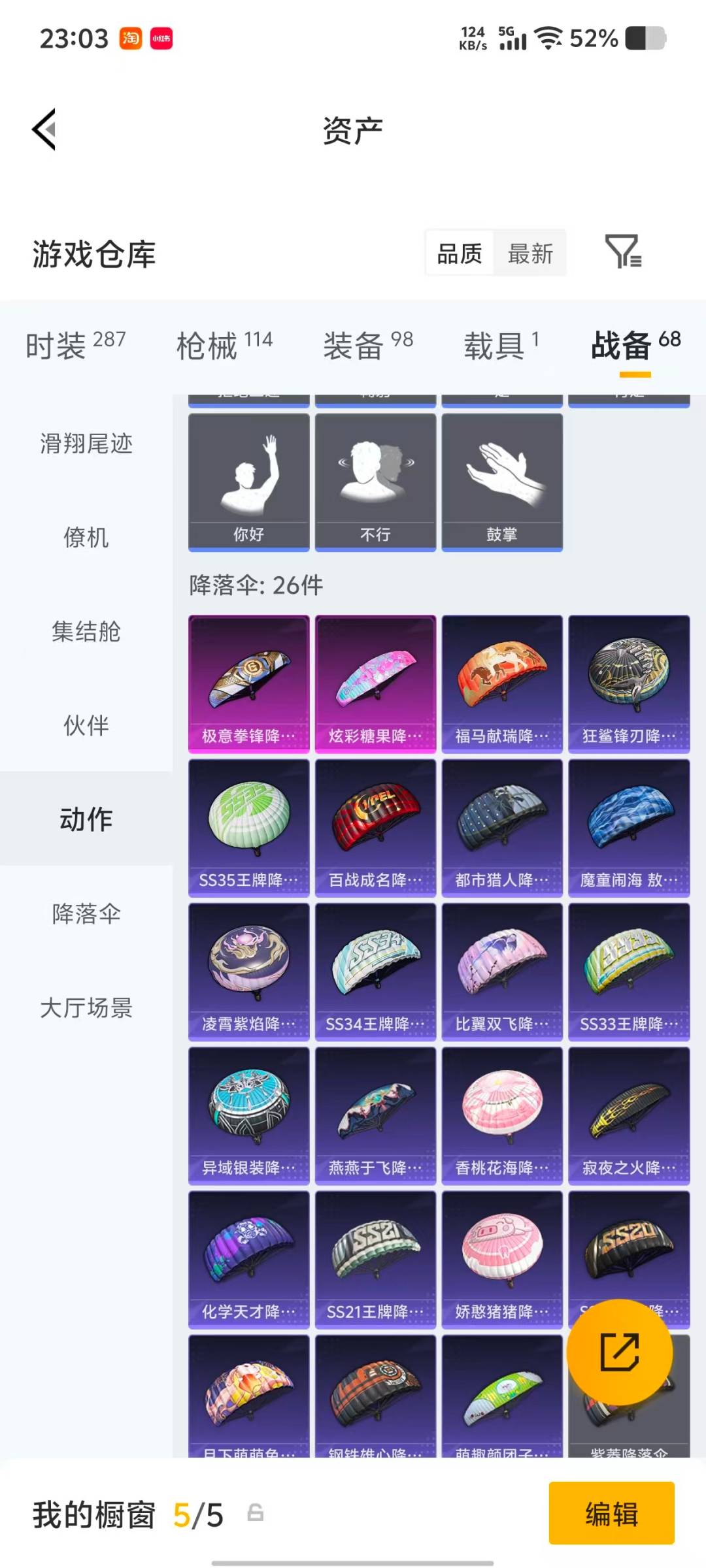Screen dimensions: 706x1568
Task: Switch sorting to 品质
Action: pos(460,253)
